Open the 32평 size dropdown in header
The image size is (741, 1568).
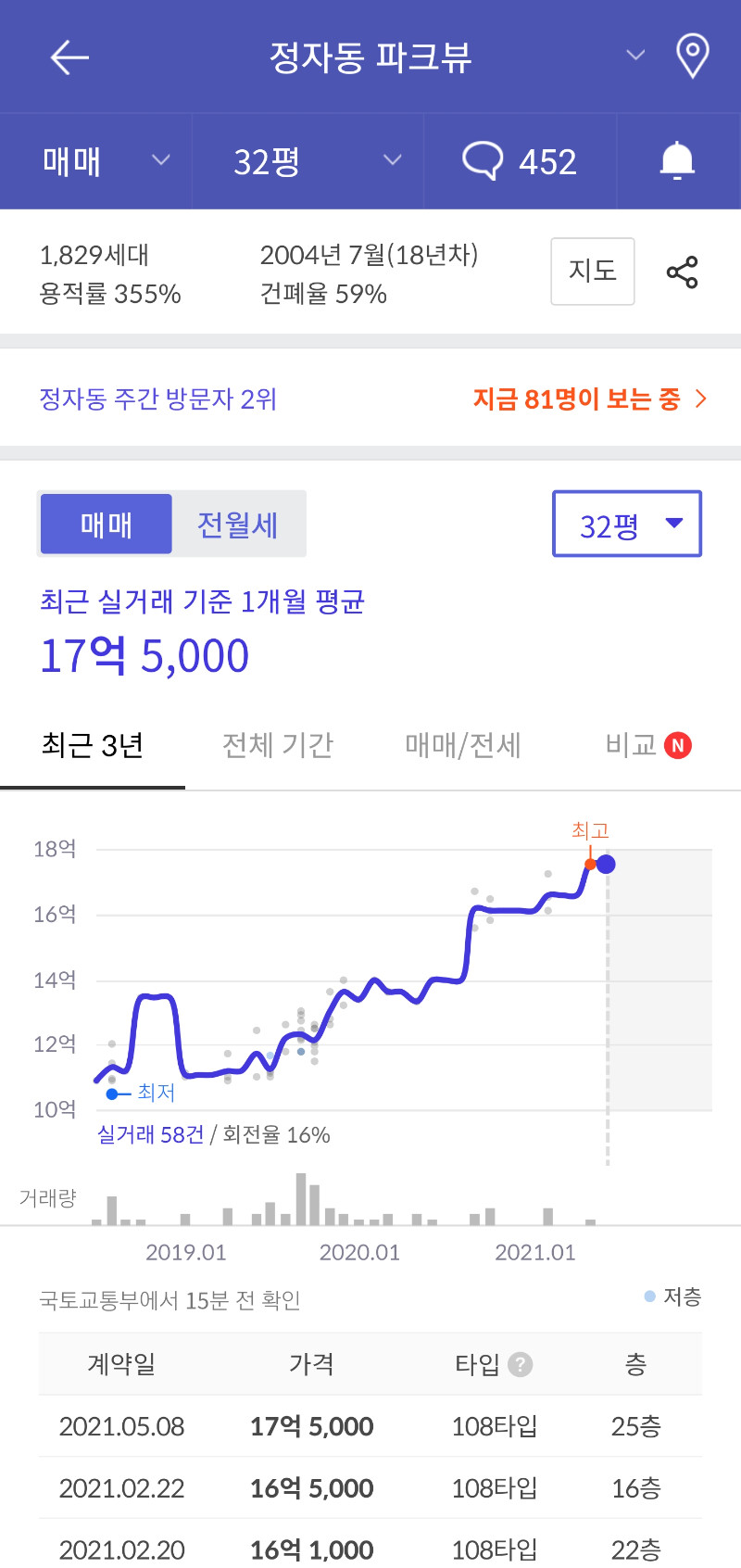tap(317, 161)
